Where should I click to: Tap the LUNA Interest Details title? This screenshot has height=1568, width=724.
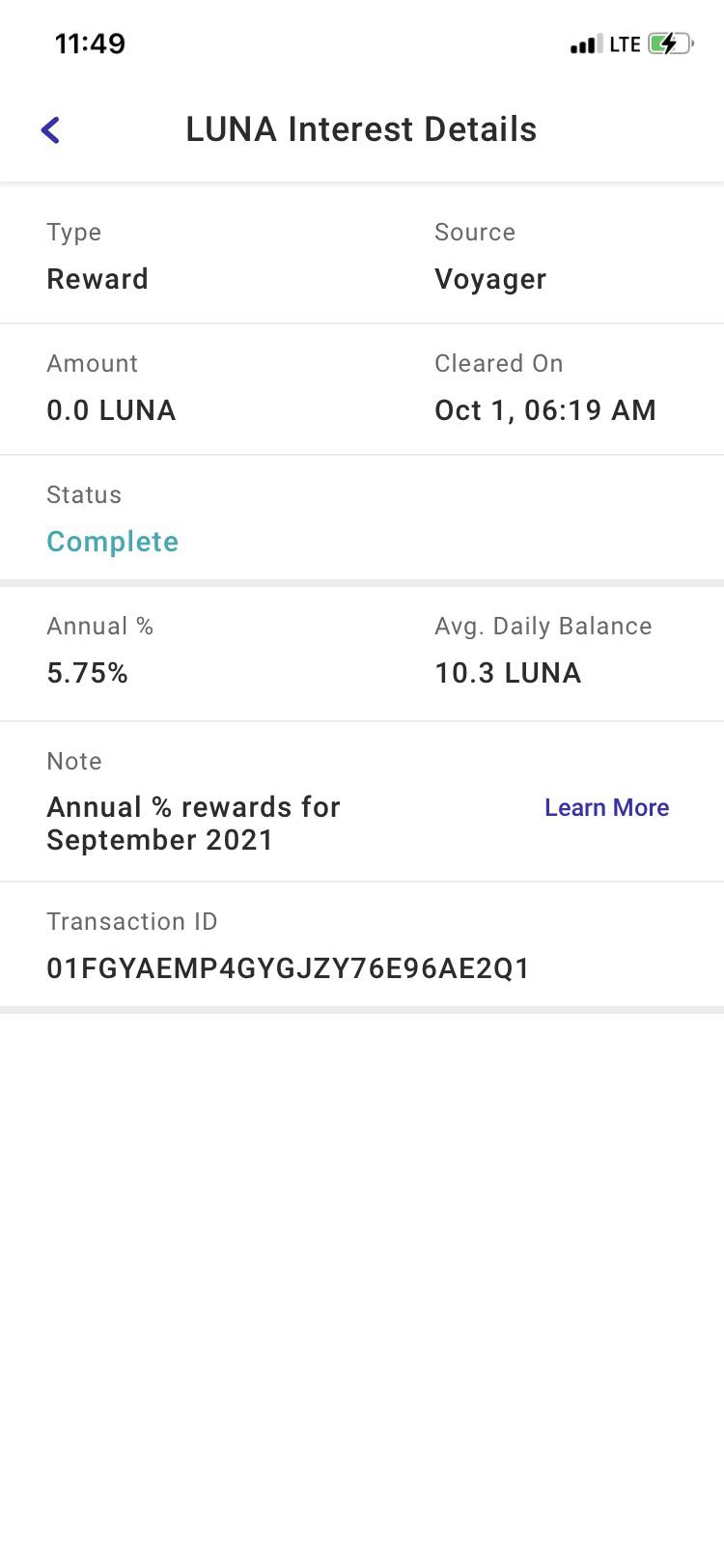(362, 128)
